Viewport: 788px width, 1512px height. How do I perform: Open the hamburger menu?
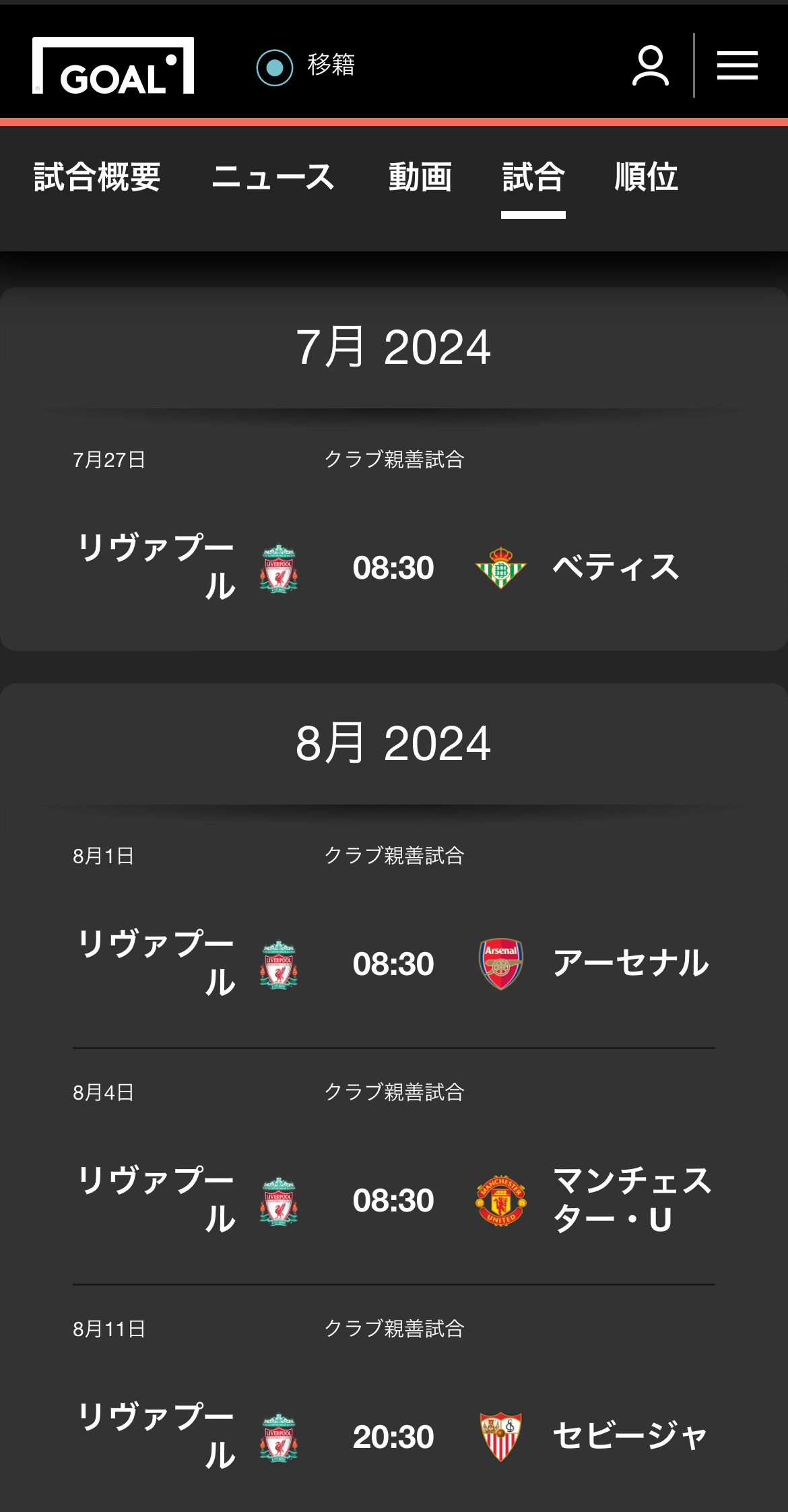point(737,65)
